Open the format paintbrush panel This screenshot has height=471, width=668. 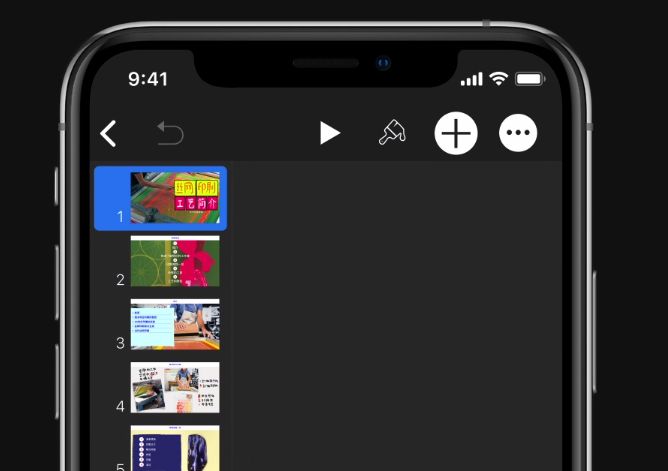pyautogui.click(x=392, y=133)
